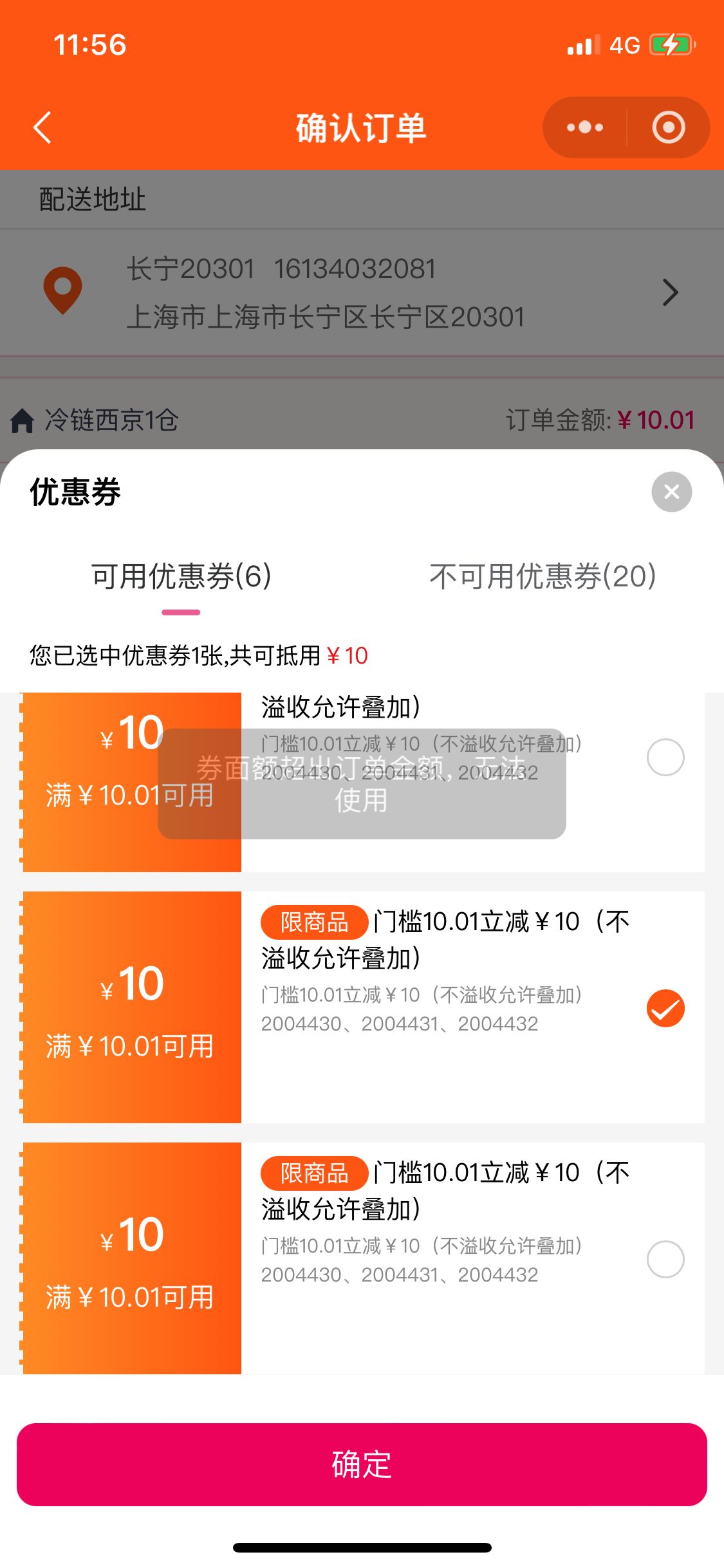Open the mini-program more options menu
Viewport: 724px width, 1568px height.
point(584,127)
